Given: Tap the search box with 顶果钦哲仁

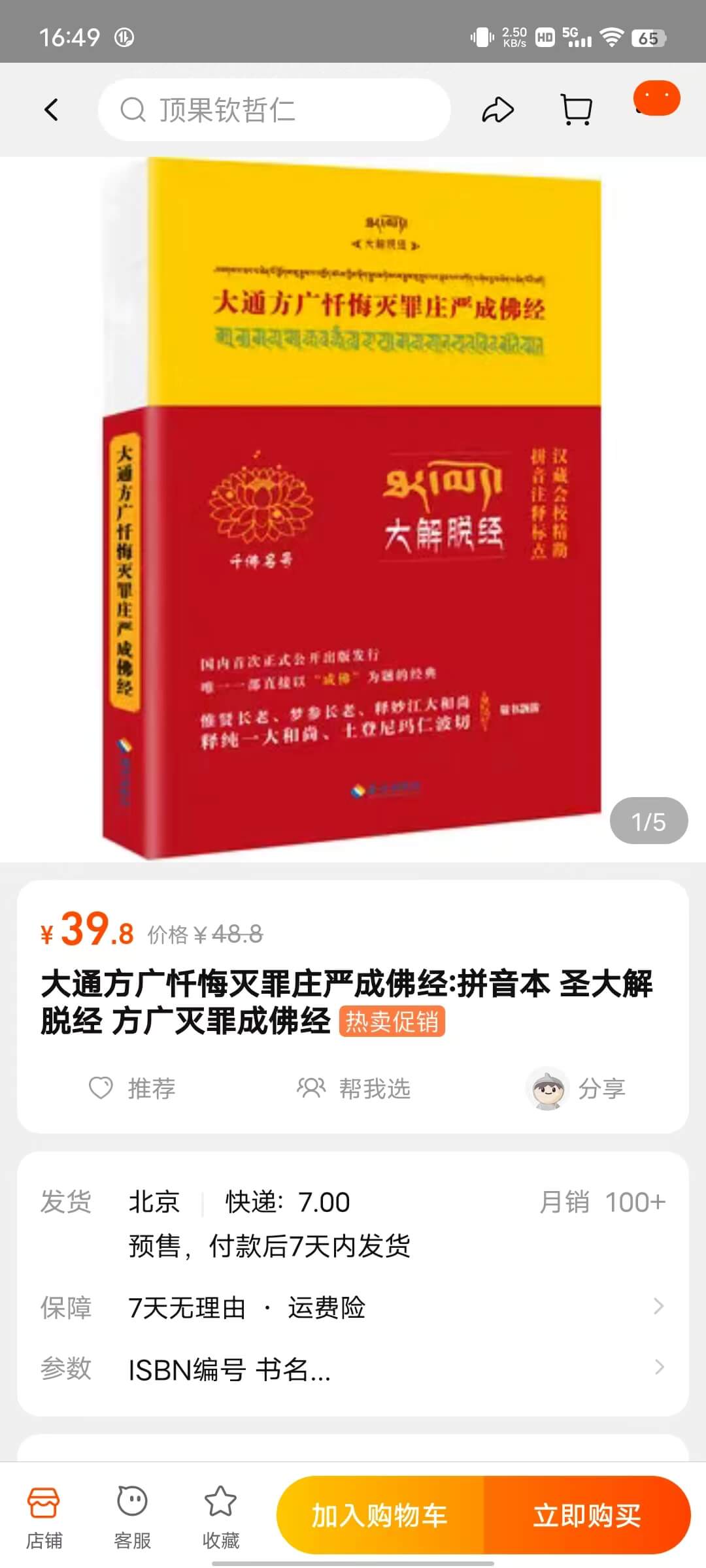Looking at the screenshot, I should pos(273,110).
